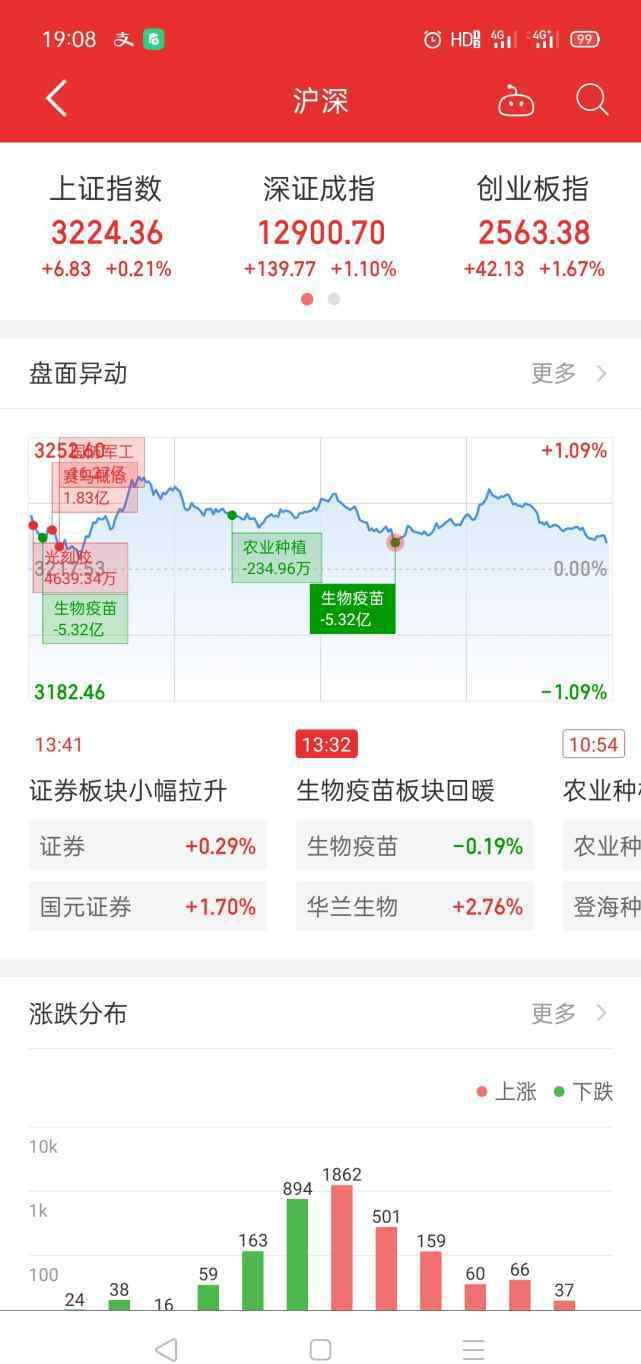641x1364 pixels.
Task: Select the 10:54 time marker
Action: 594,744
